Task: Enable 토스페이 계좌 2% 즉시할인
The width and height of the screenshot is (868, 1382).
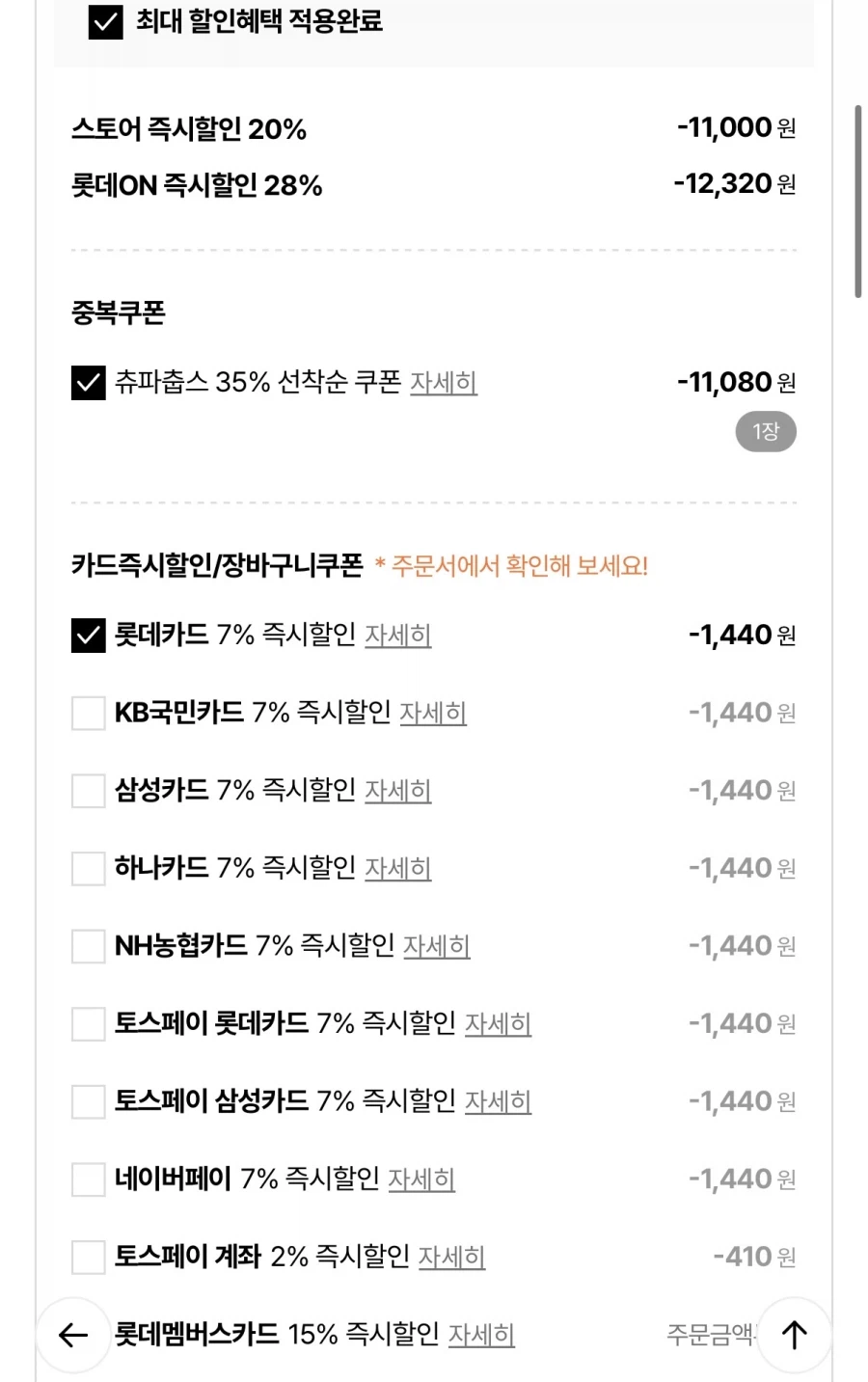Action: [x=88, y=1257]
